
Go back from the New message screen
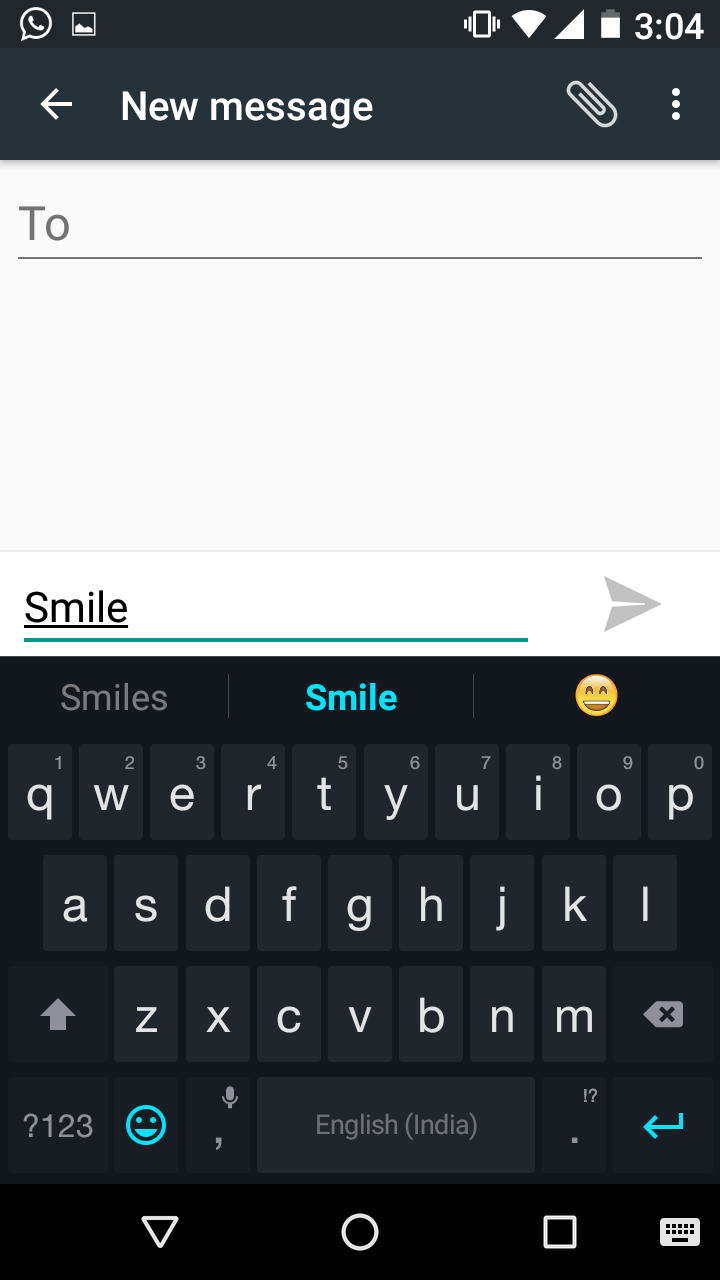tap(56, 105)
